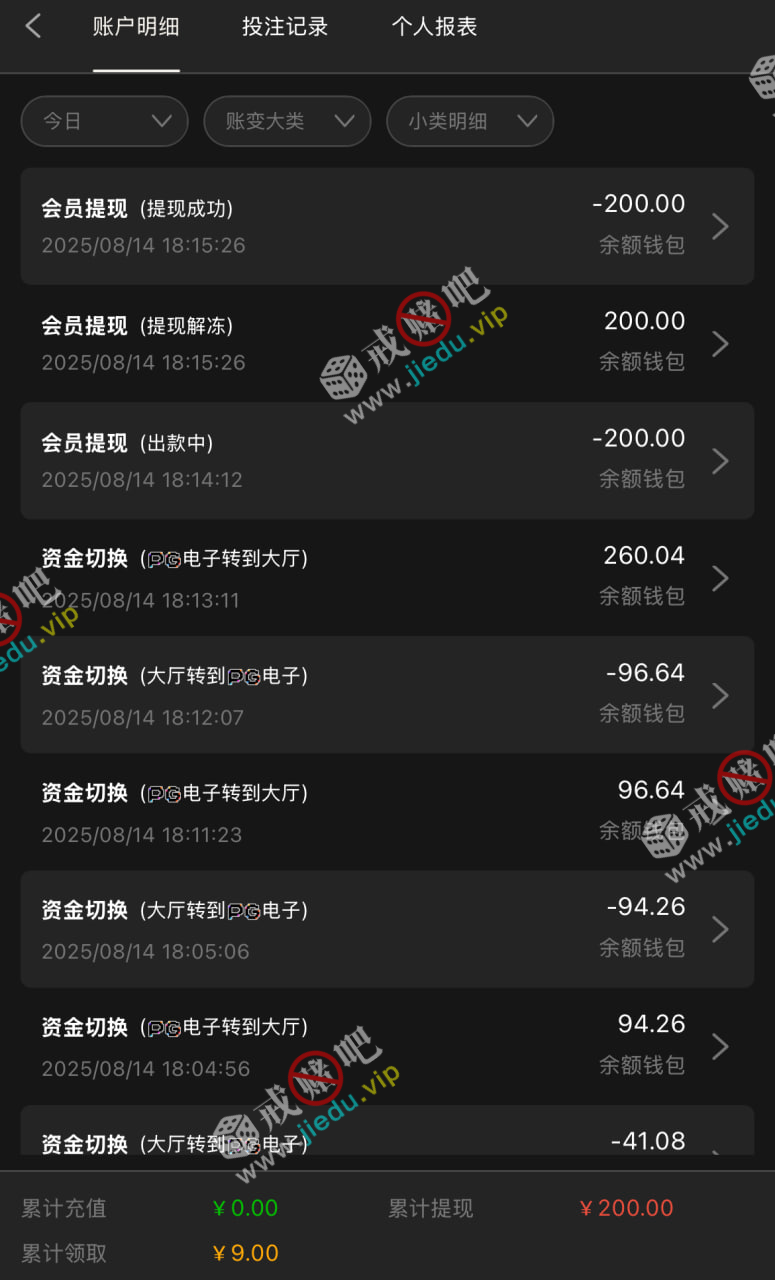The width and height of the screenshot is (775, 1280).
Task: Open the 96.64 transfer at 18:11:23
Action: pos(387,811)
